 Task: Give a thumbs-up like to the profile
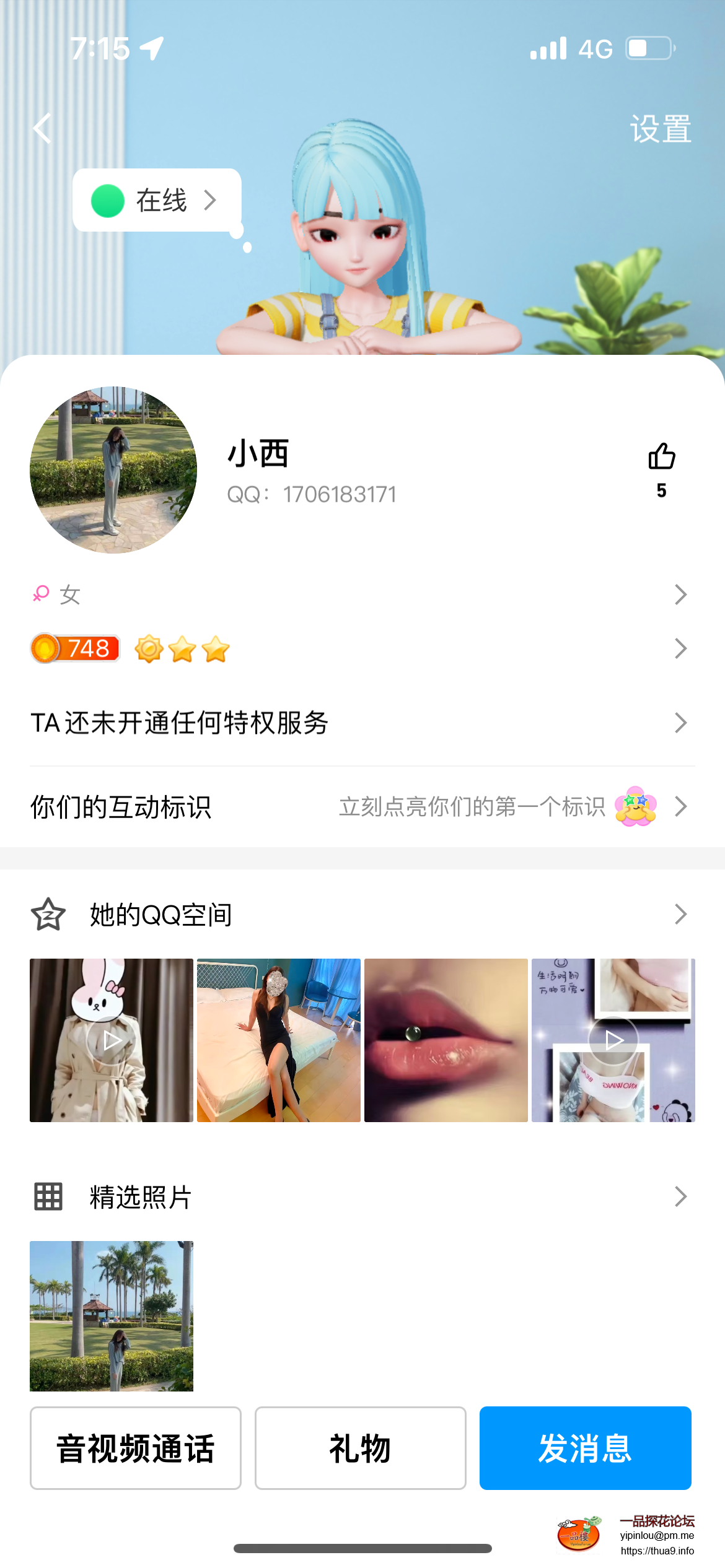pos(661,457)
